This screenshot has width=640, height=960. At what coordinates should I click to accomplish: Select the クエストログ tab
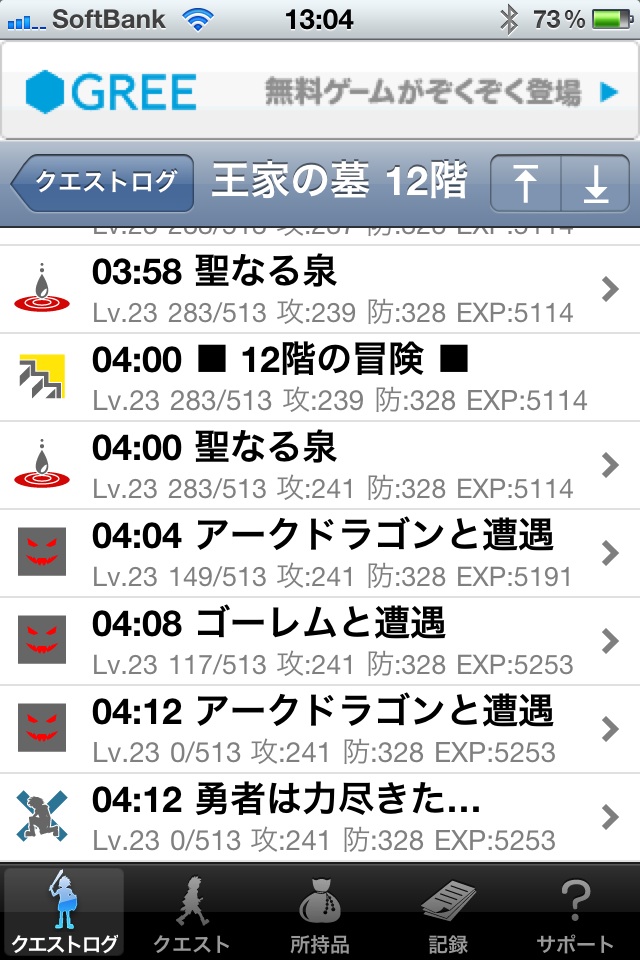tap(64, 912)
